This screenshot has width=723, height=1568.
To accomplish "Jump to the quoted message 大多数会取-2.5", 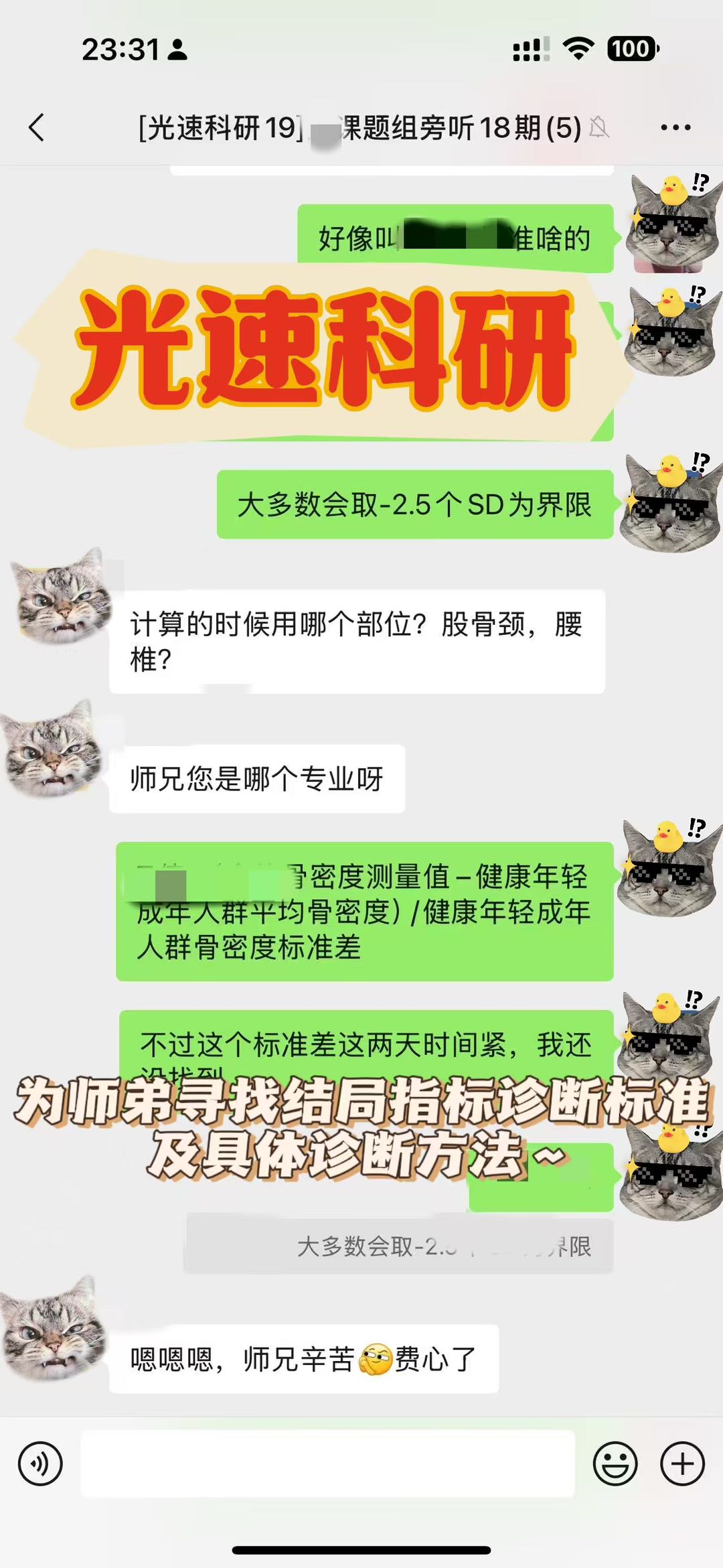I will point(398,1246).
